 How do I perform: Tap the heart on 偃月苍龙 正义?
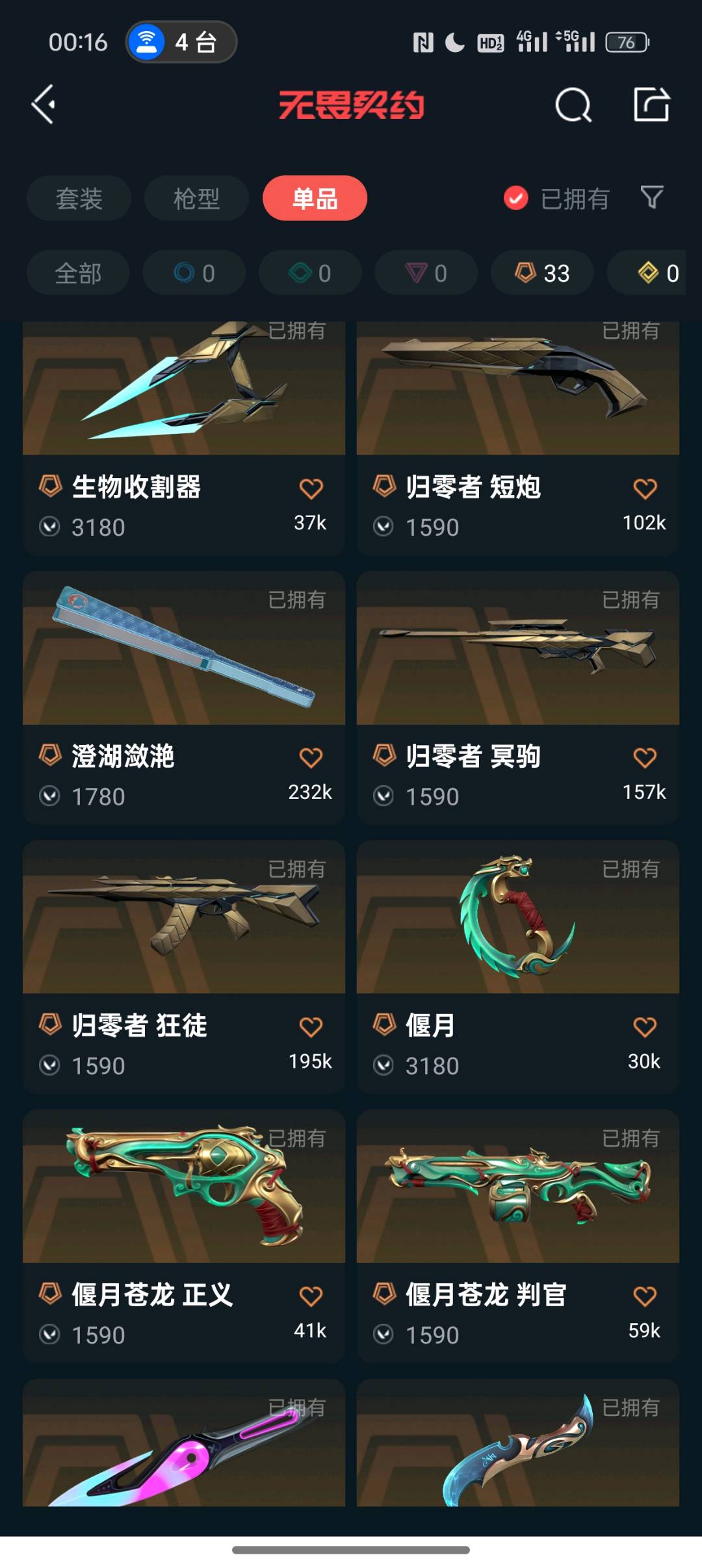click(311, 1297)
